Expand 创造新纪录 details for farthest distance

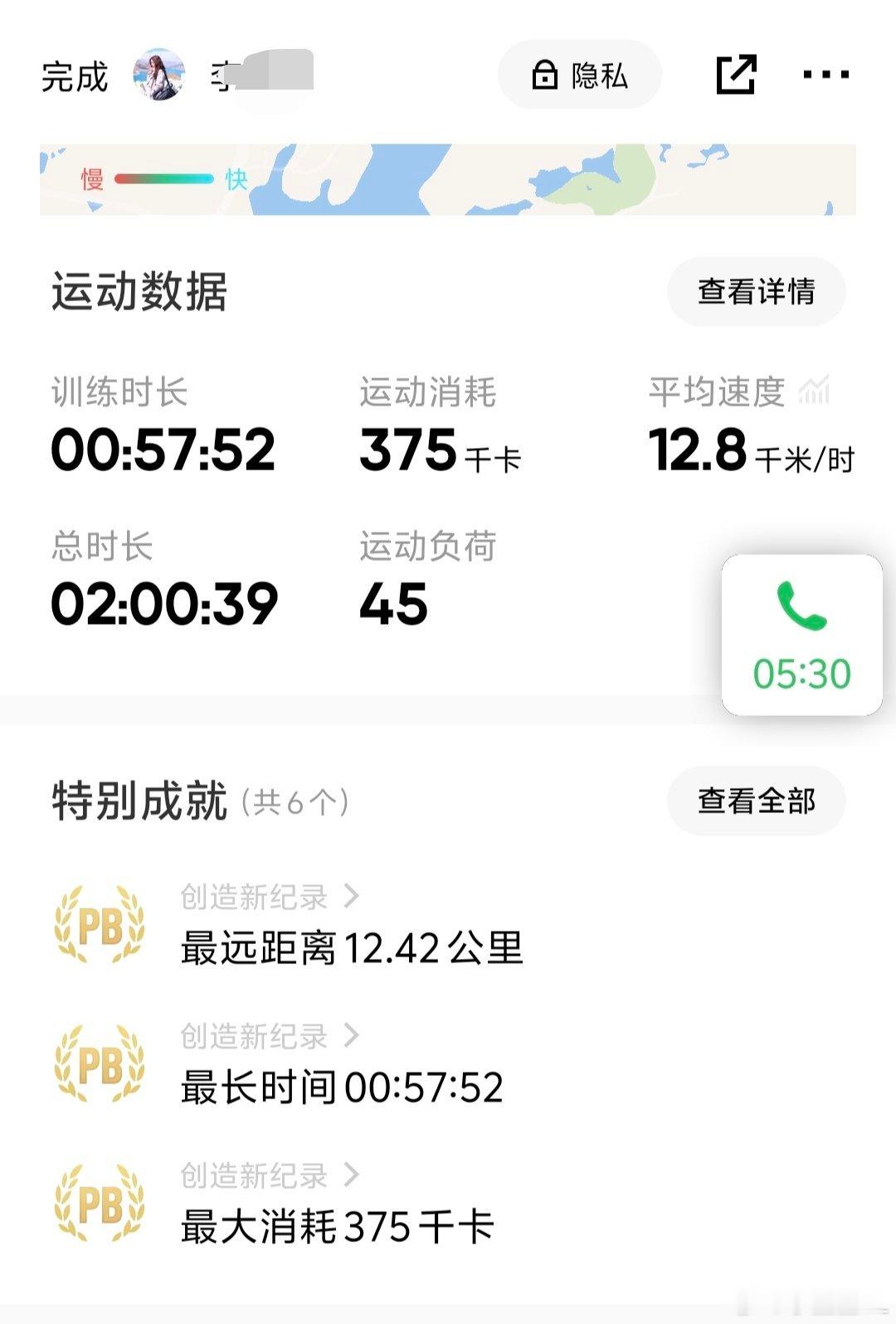click(268, 898)
